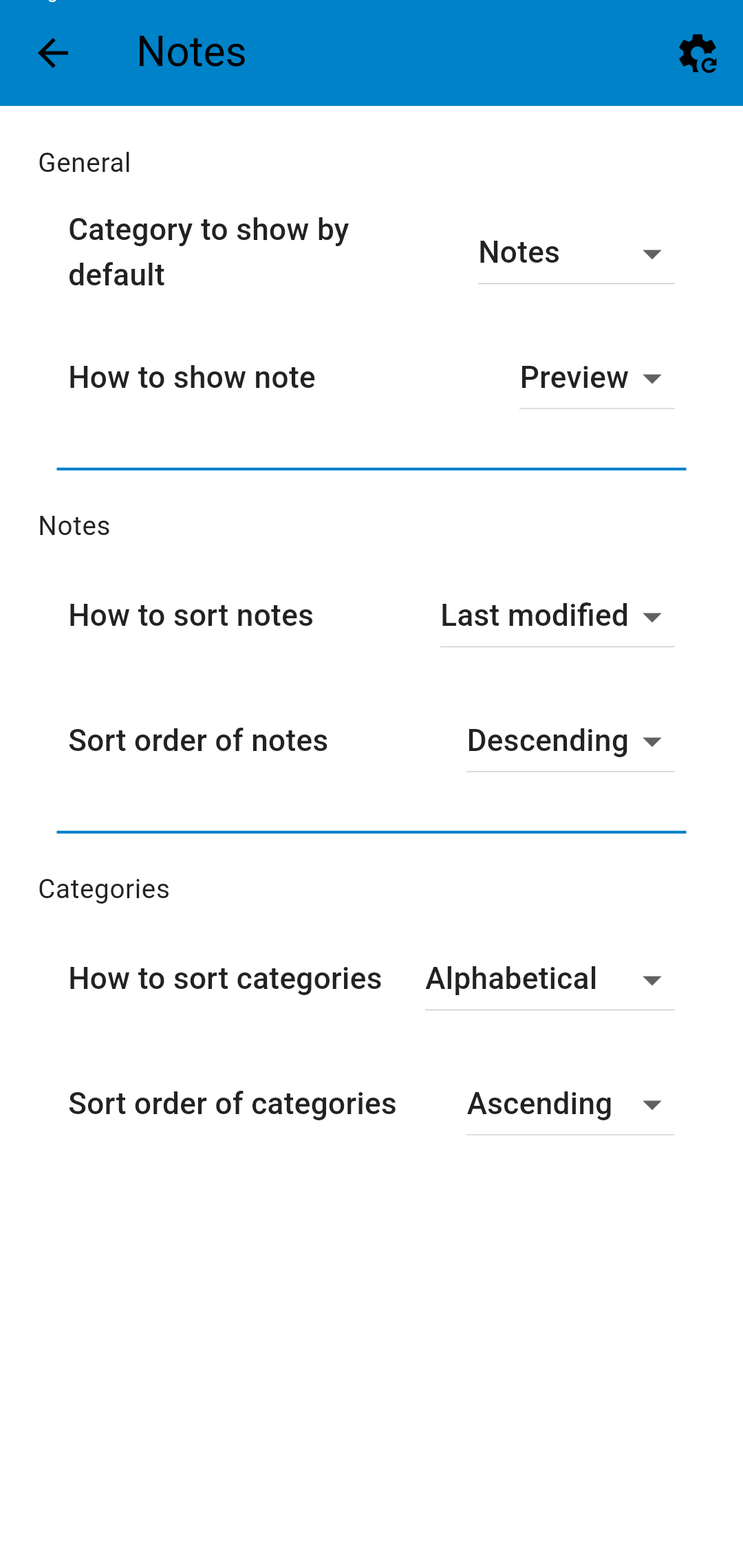Viewport: 743px width, 1568px height.
Task: Open the default category dropdown showing Notes
Action: (x=576, y=253)
